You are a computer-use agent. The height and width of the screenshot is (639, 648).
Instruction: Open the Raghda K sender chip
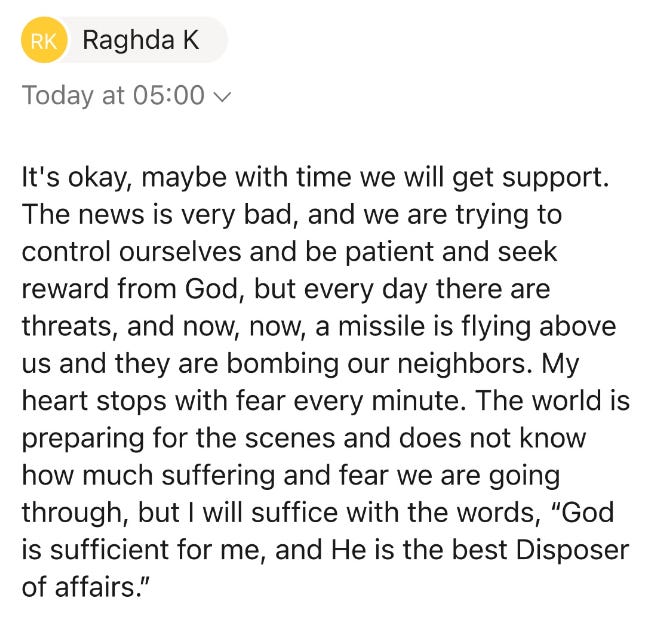[125, 40]
